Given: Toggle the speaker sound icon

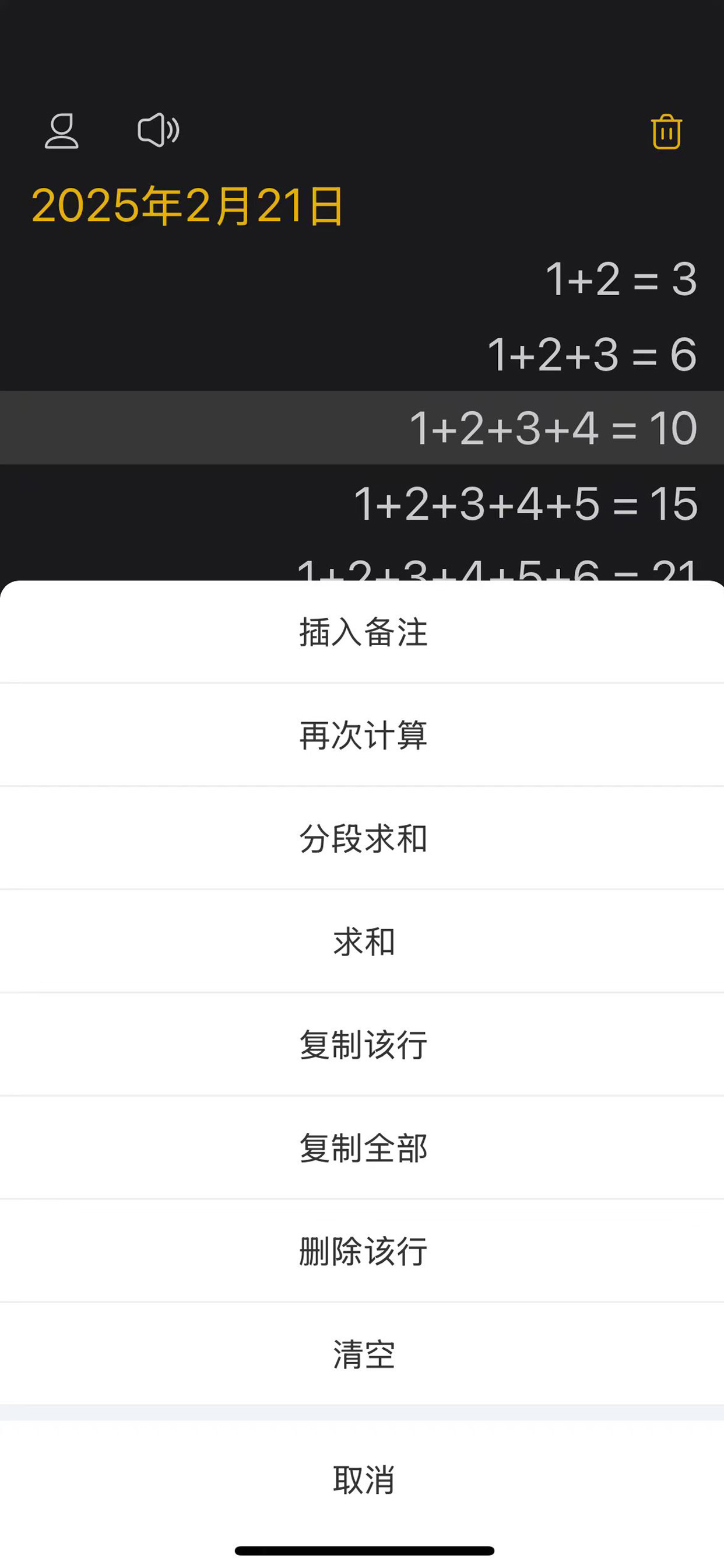Looking at the screenshot, I should tap(158, 130).
